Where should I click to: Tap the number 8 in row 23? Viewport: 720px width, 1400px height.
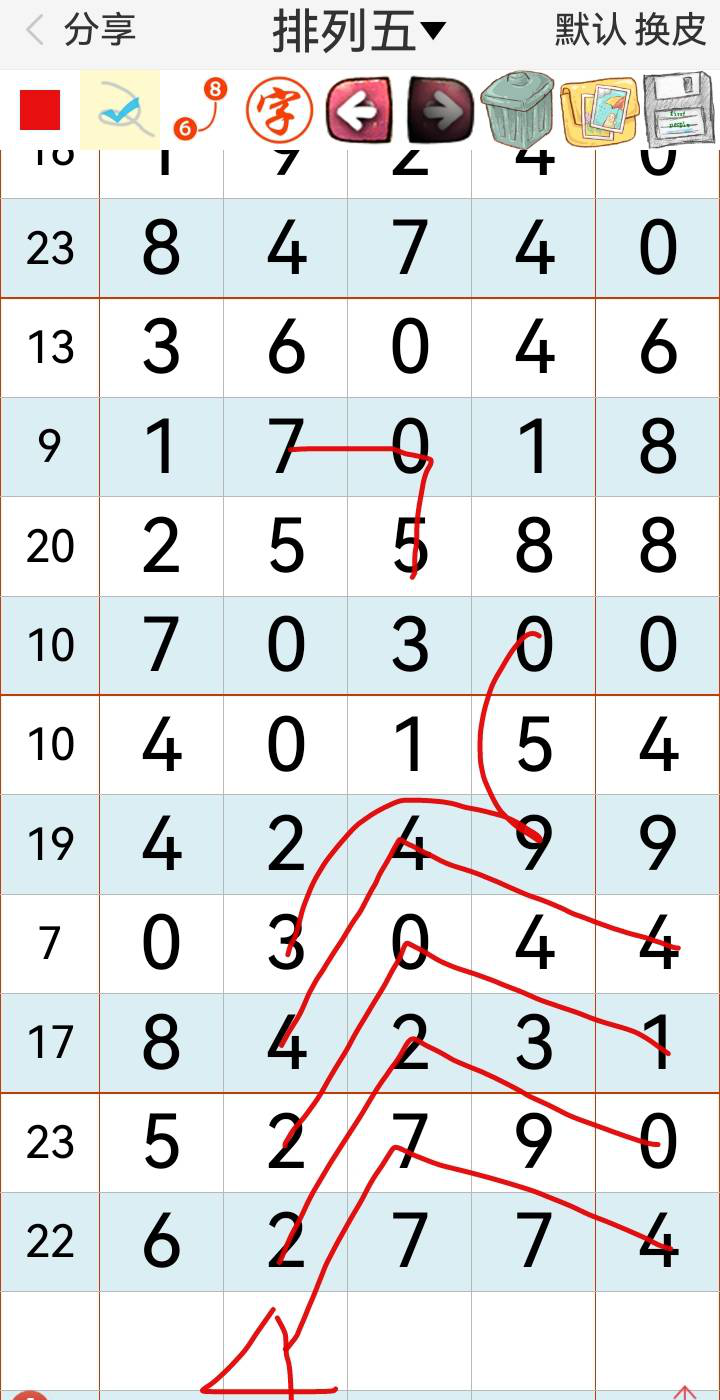pos(161,246)
